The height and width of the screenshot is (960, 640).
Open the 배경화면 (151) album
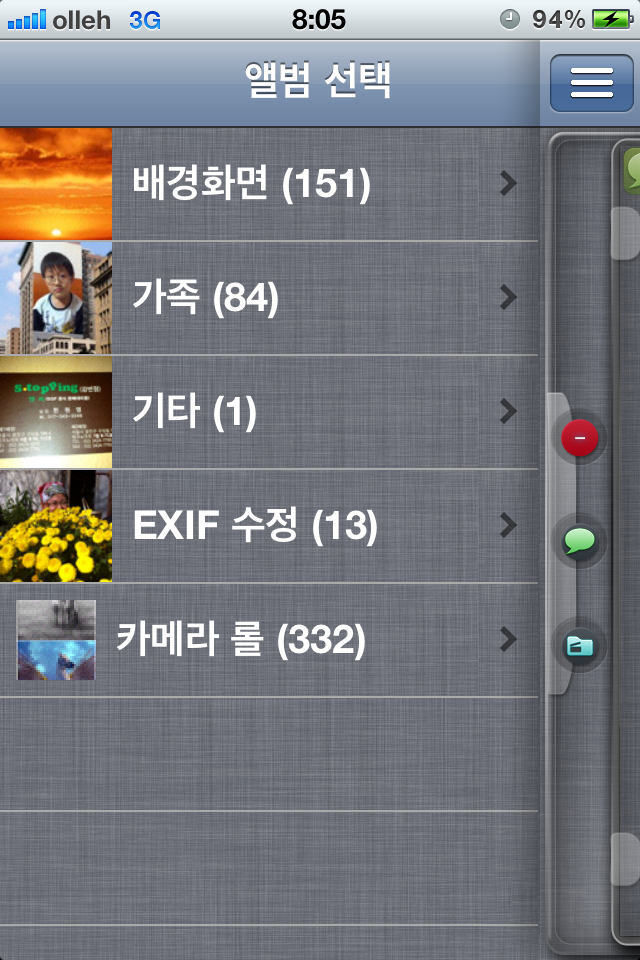pyautogui.click(x=270, y=184)
